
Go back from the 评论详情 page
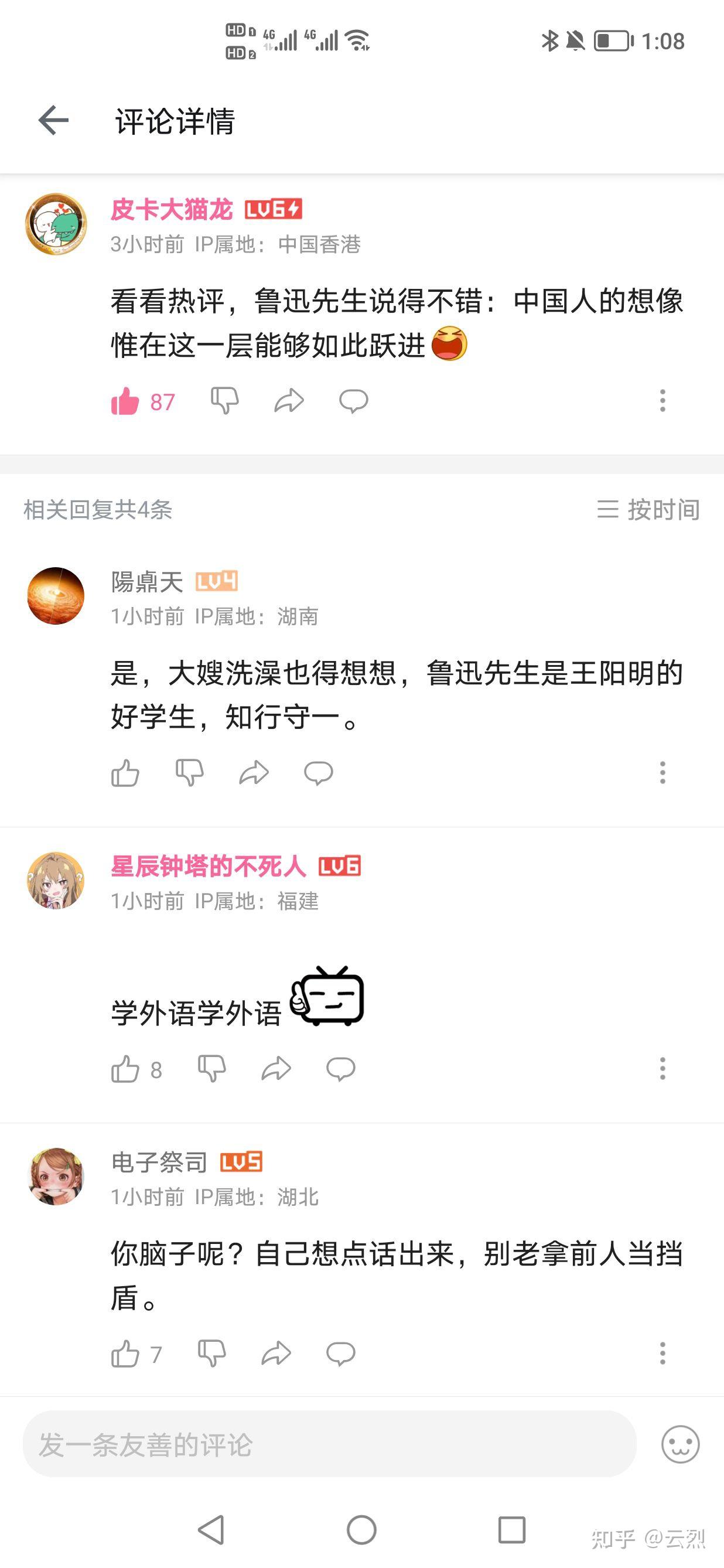(53, 120)
